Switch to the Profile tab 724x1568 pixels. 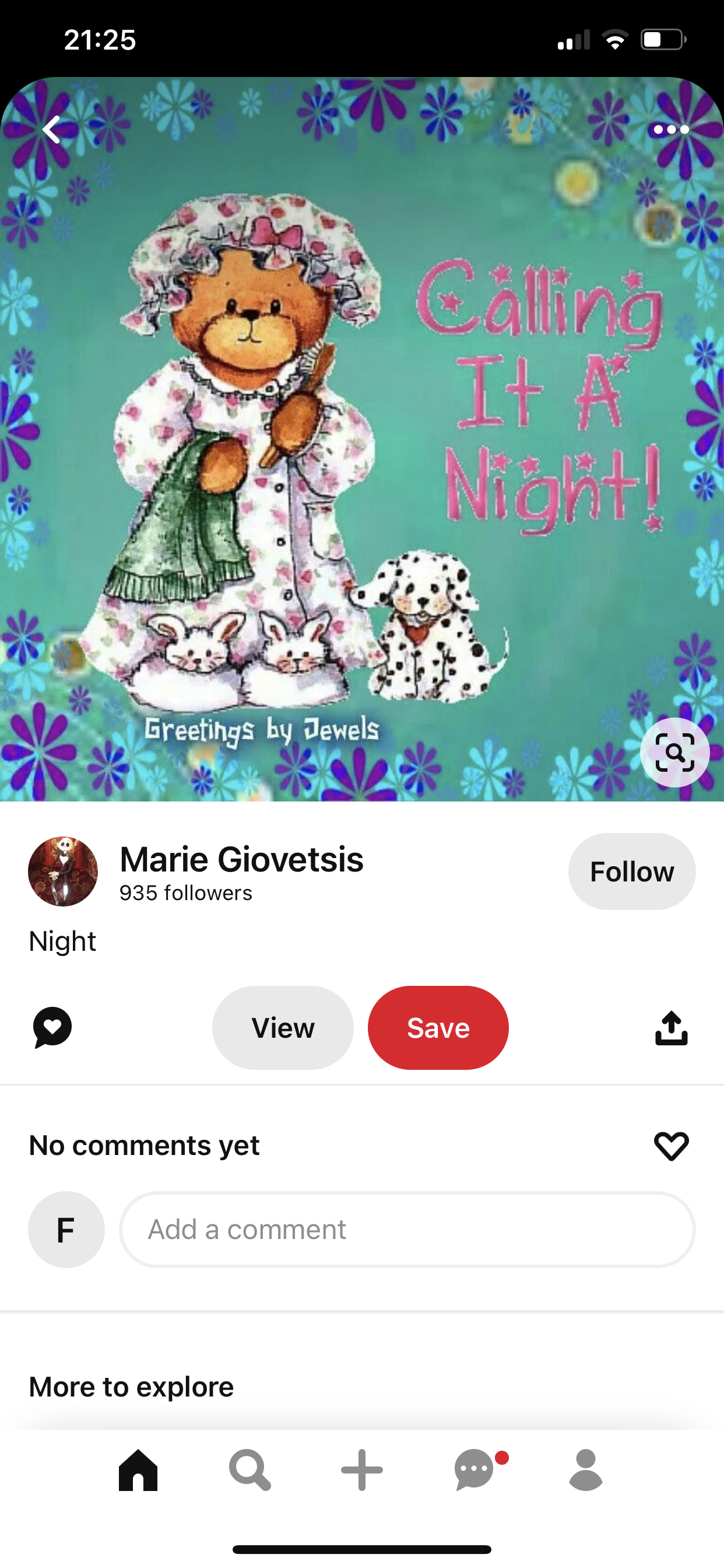click(585, 1469)
